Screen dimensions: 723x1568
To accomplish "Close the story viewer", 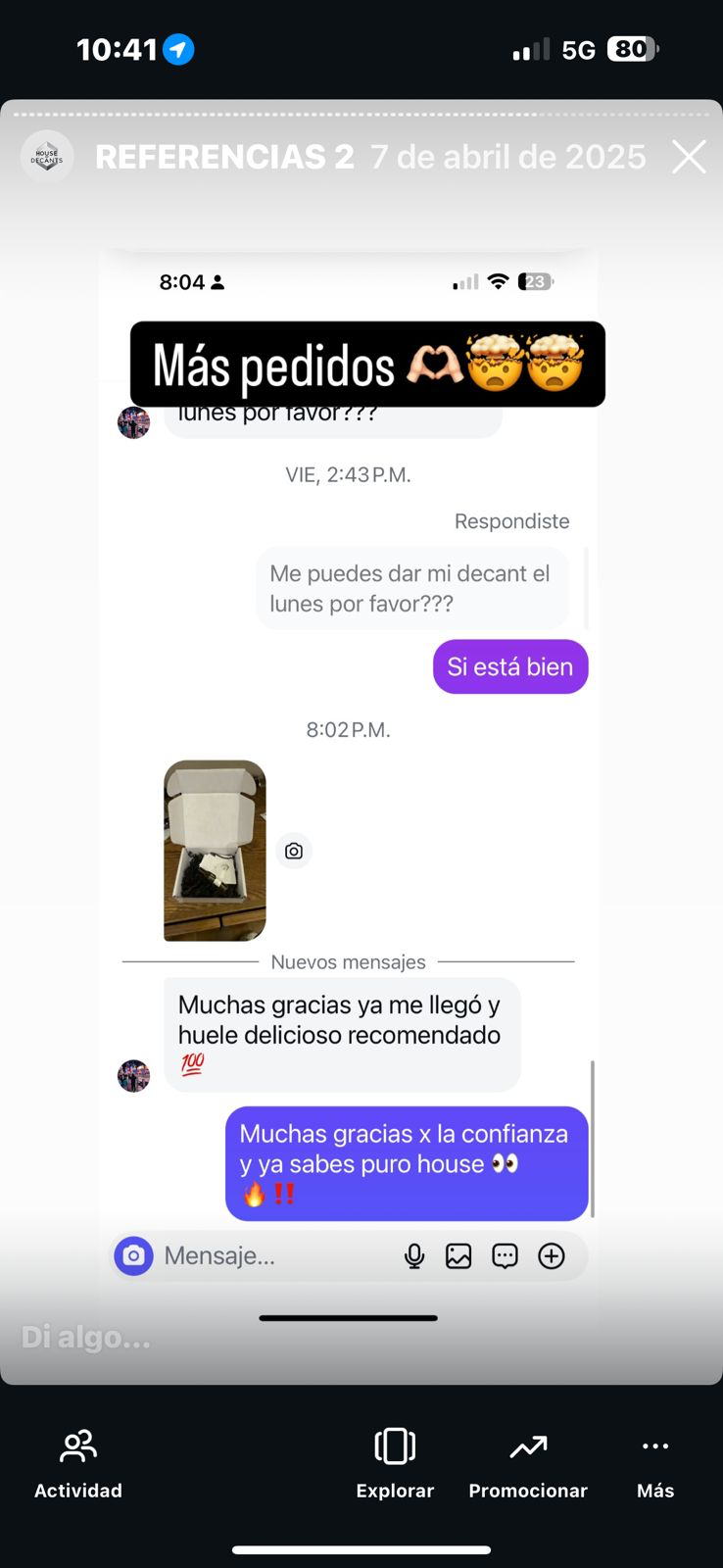I will coord(689,157).
